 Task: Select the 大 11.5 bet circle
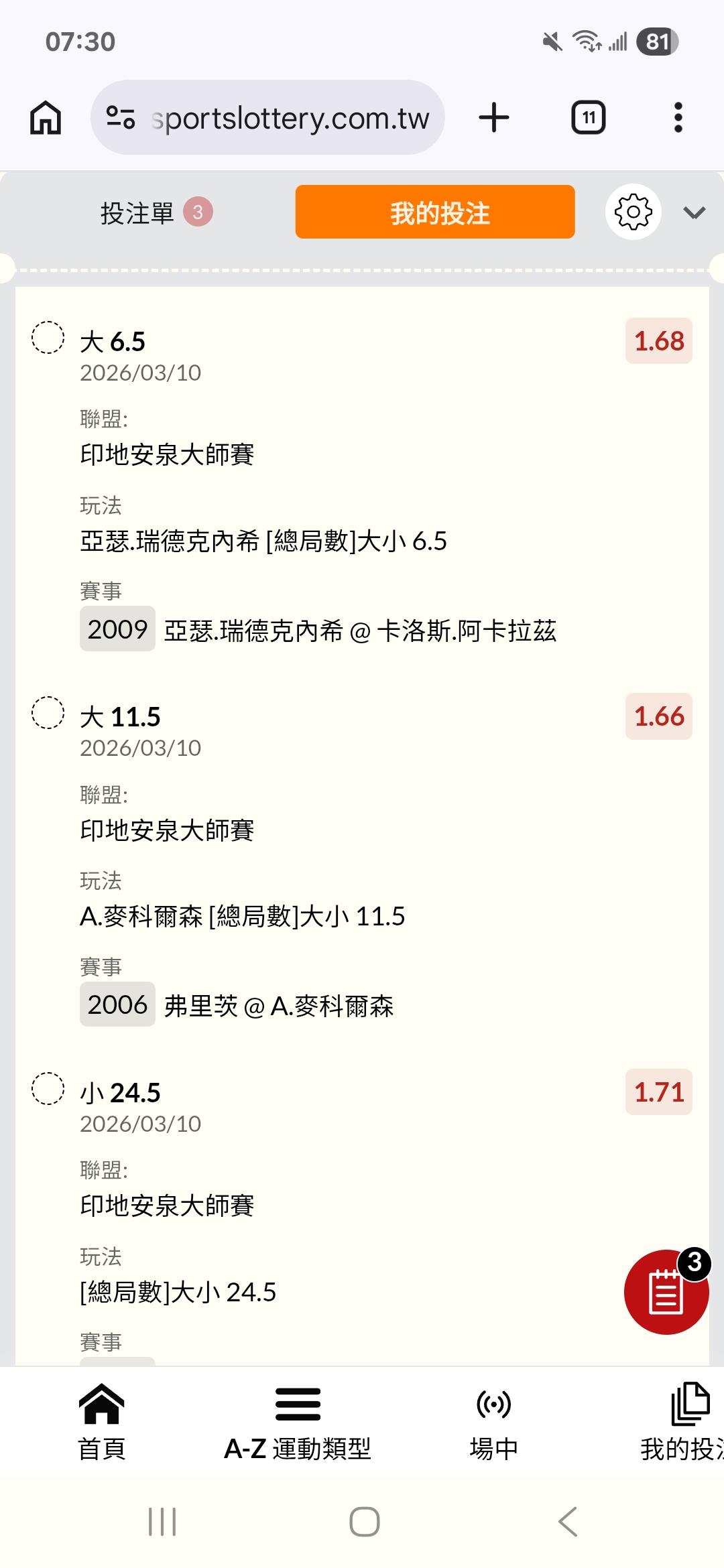coord(48,712)
